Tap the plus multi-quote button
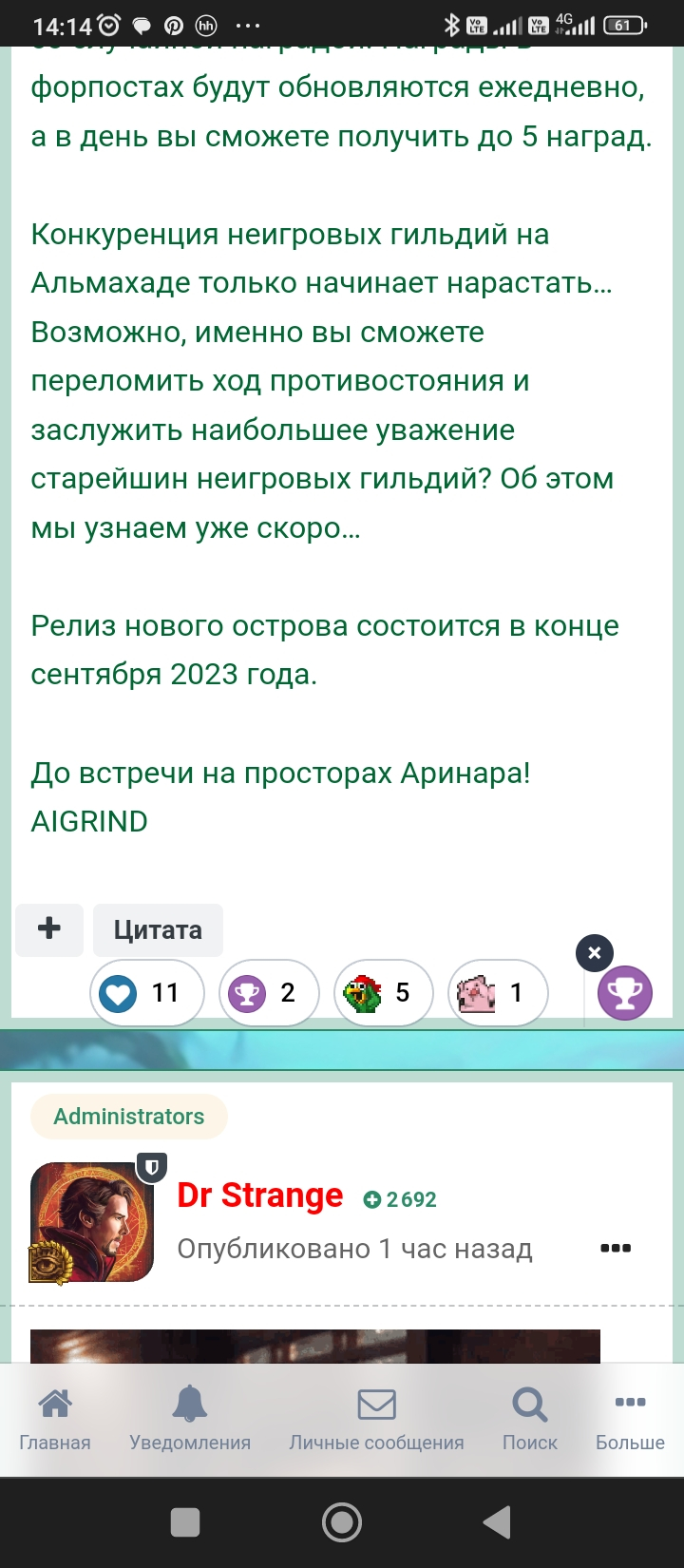The image size is (684, 1568). pos(49,929)
